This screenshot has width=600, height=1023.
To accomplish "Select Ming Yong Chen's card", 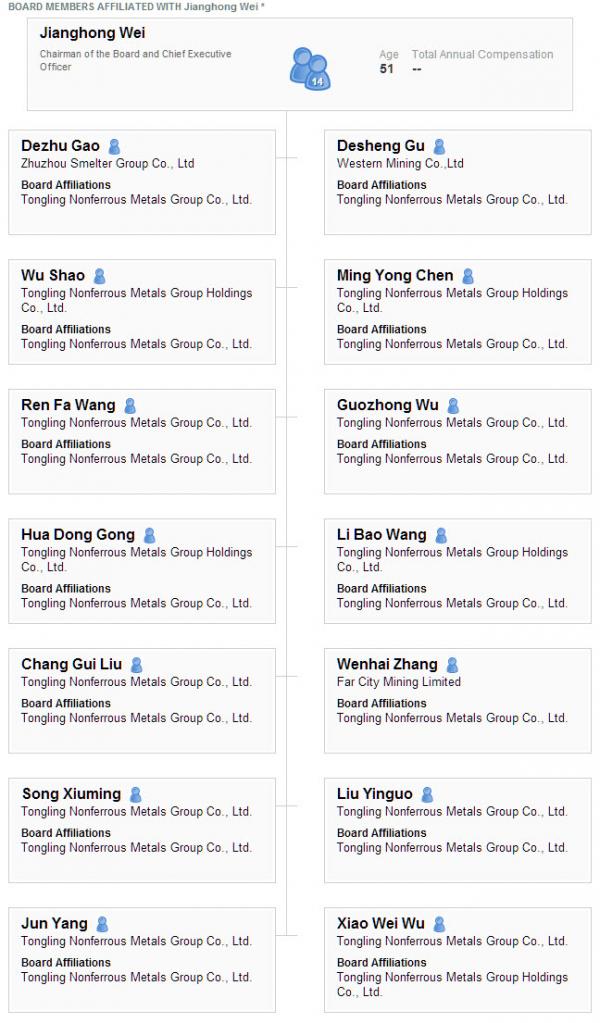I will click(457, 312).
